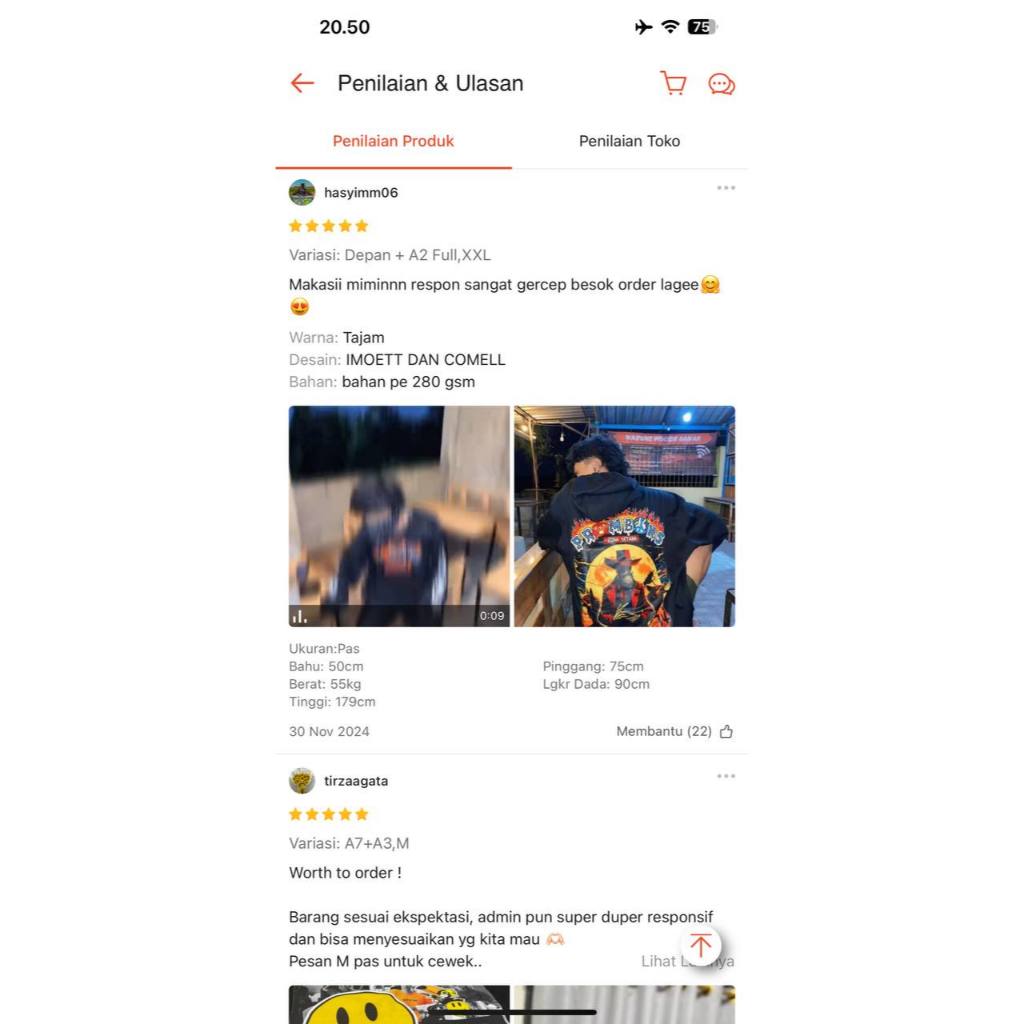Open the shopping cart

[x=674, y=84]
